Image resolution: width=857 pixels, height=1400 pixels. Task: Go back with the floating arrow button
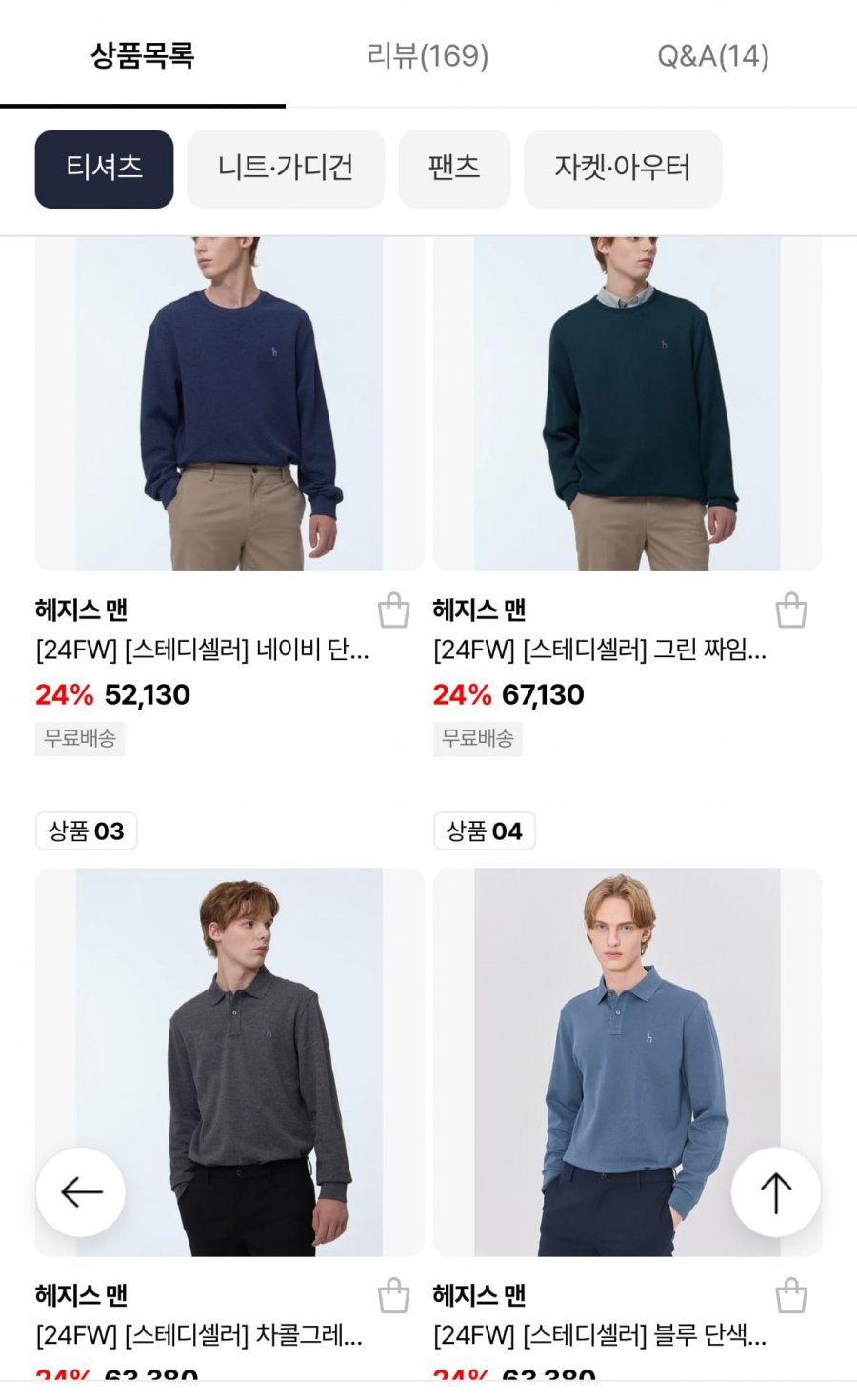point(81,1191)
